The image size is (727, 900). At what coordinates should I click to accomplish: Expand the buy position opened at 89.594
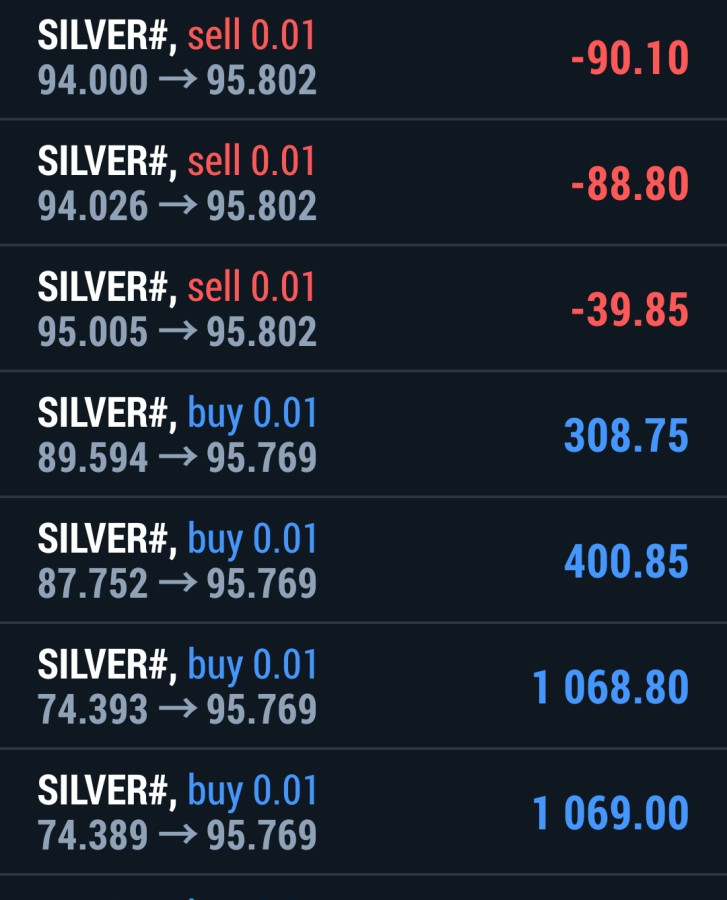(363, 436)
